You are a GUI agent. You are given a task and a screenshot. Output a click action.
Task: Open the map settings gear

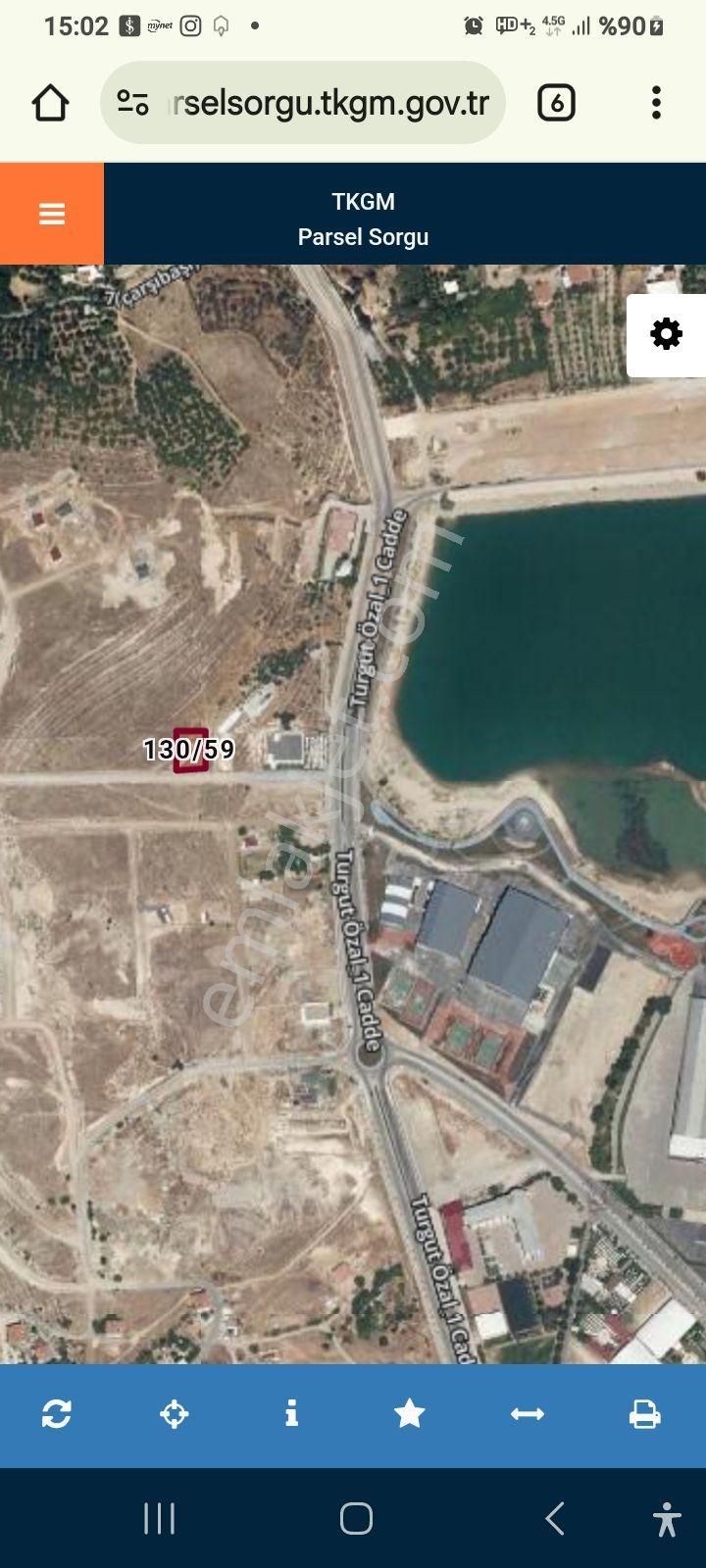[666, 334]
